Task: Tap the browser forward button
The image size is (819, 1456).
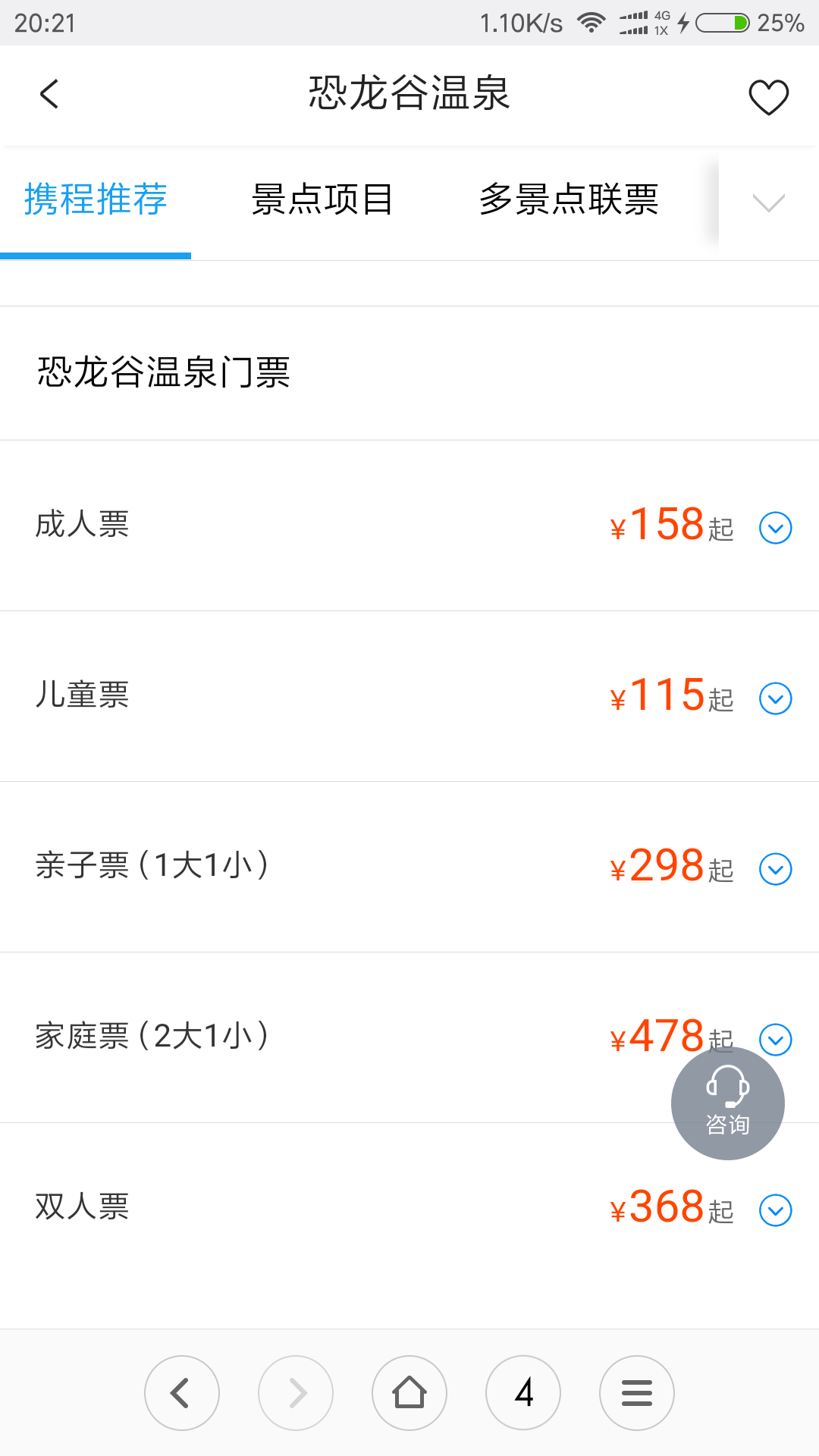Action: tap(296, 1393)
